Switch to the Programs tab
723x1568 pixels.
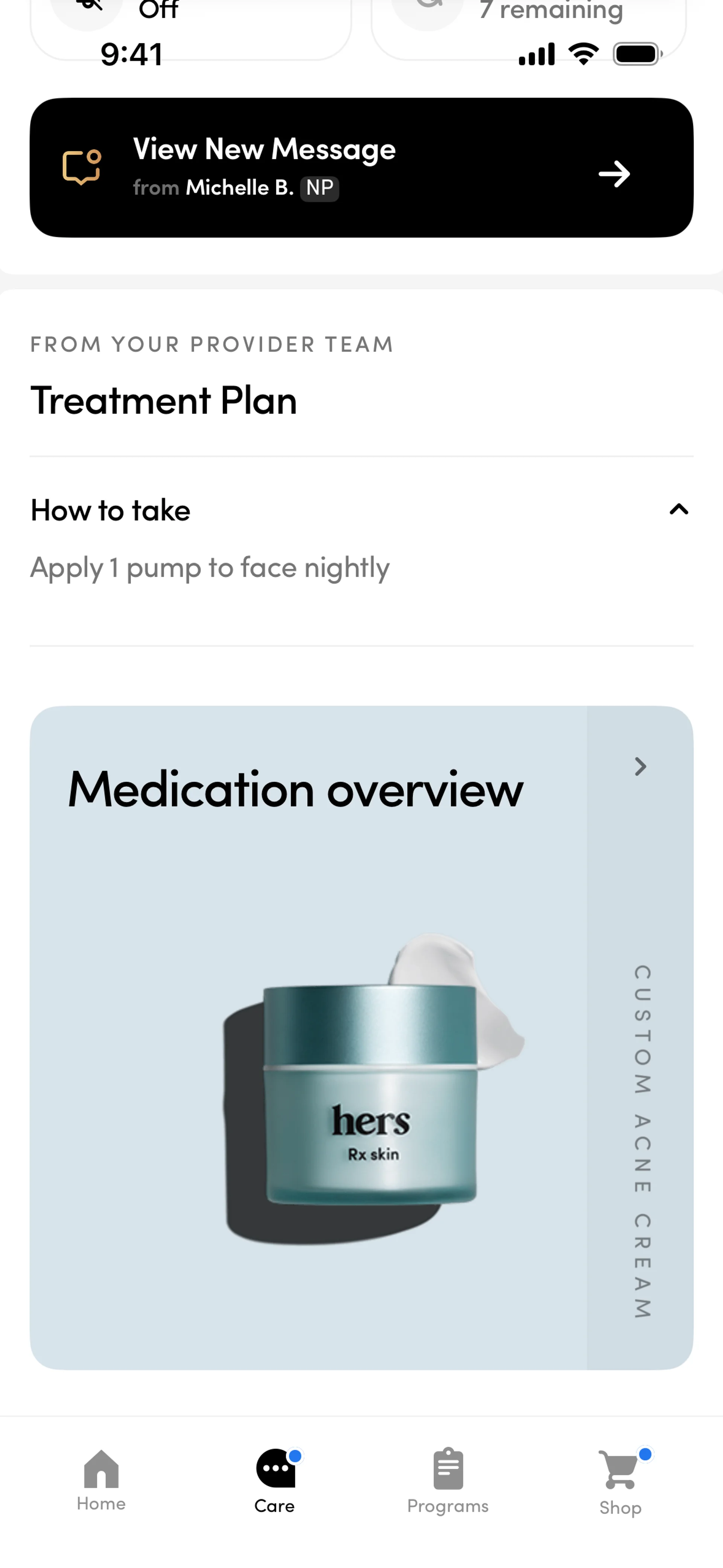pos(447,1480)
